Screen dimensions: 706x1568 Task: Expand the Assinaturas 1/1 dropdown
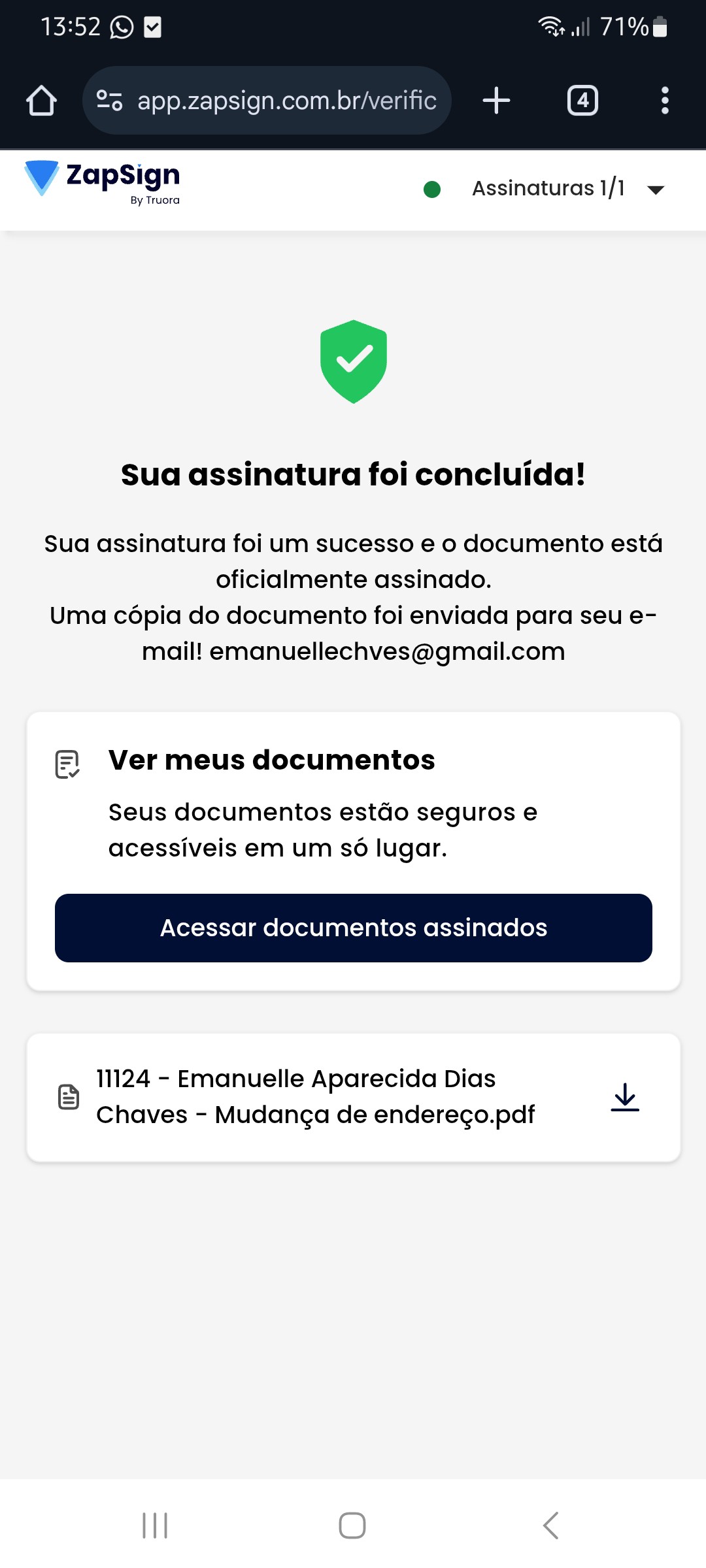pos(655,189)
